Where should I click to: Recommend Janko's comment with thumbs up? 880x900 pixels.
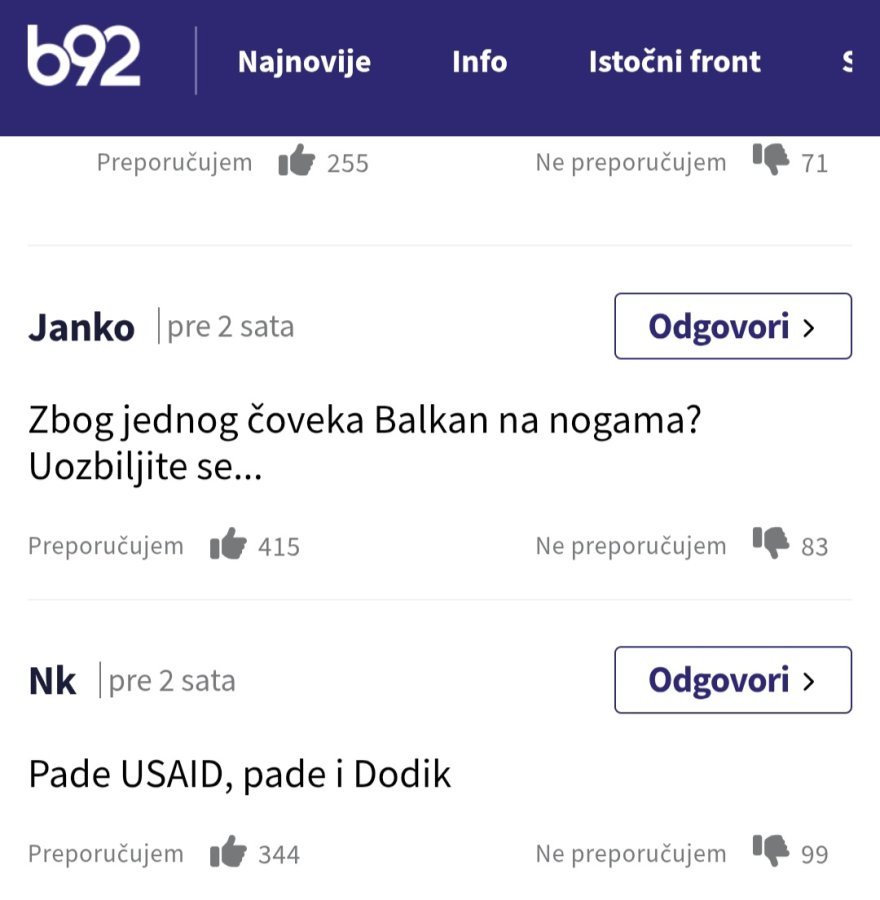[x=228, y=545]
